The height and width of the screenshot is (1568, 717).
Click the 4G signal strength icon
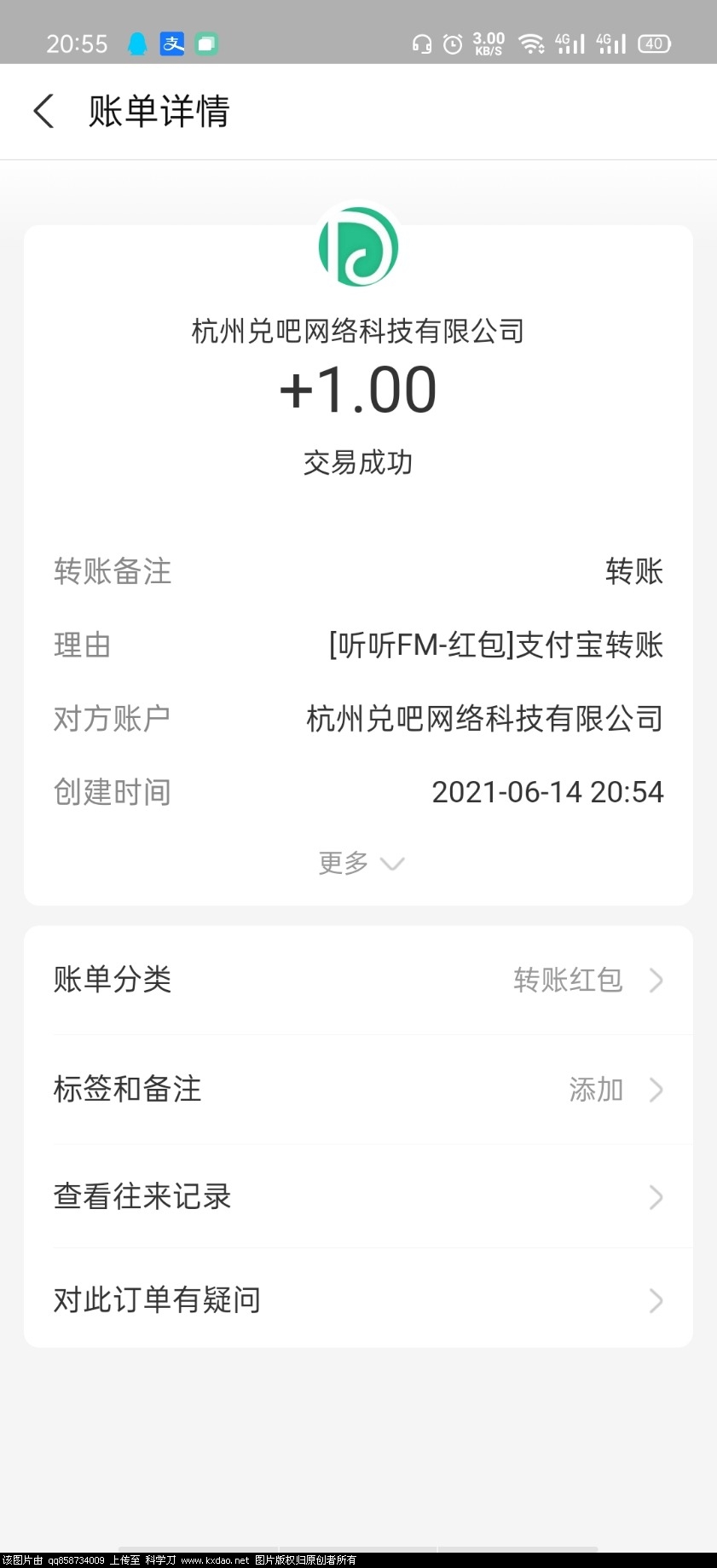coord(569,43)
